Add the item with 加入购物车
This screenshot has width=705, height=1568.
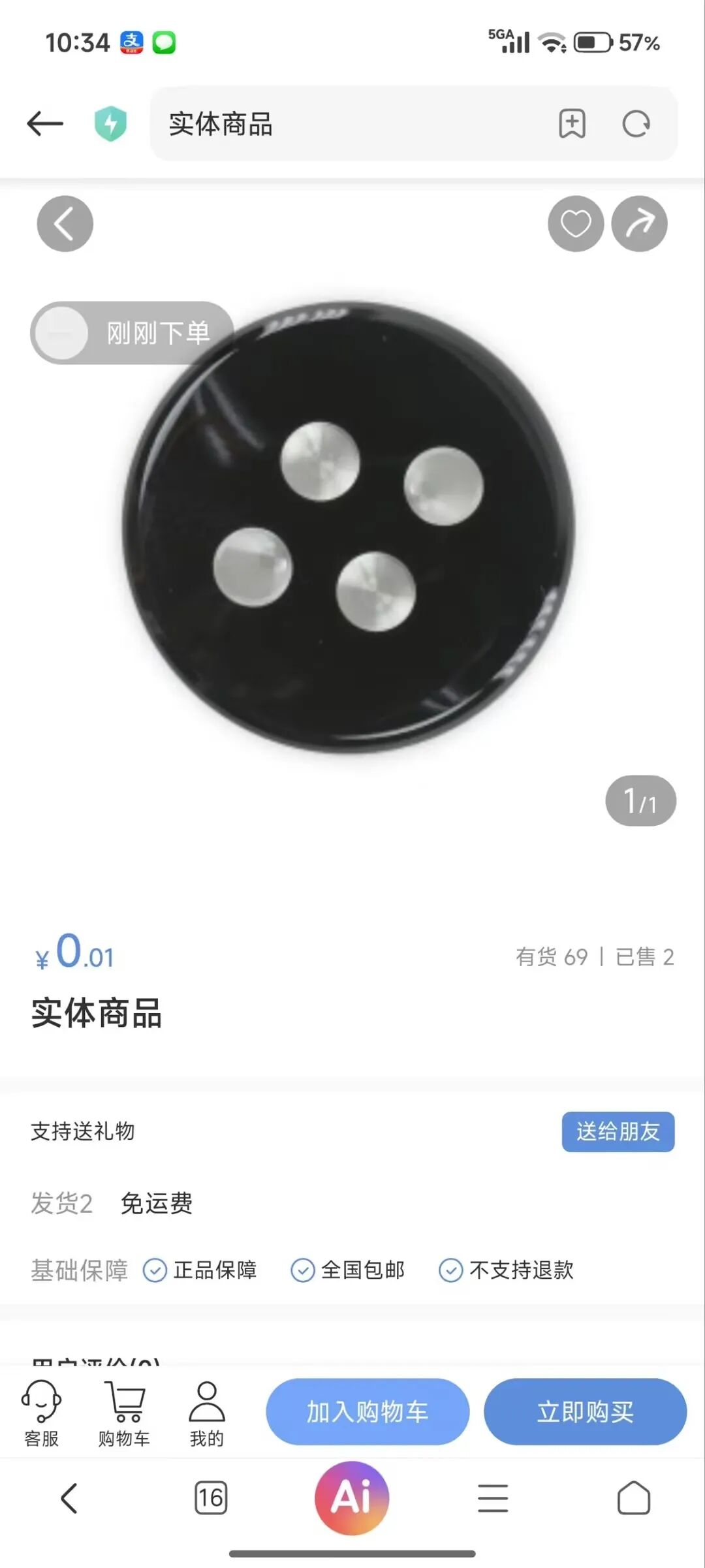click(x=368, y=1411)
